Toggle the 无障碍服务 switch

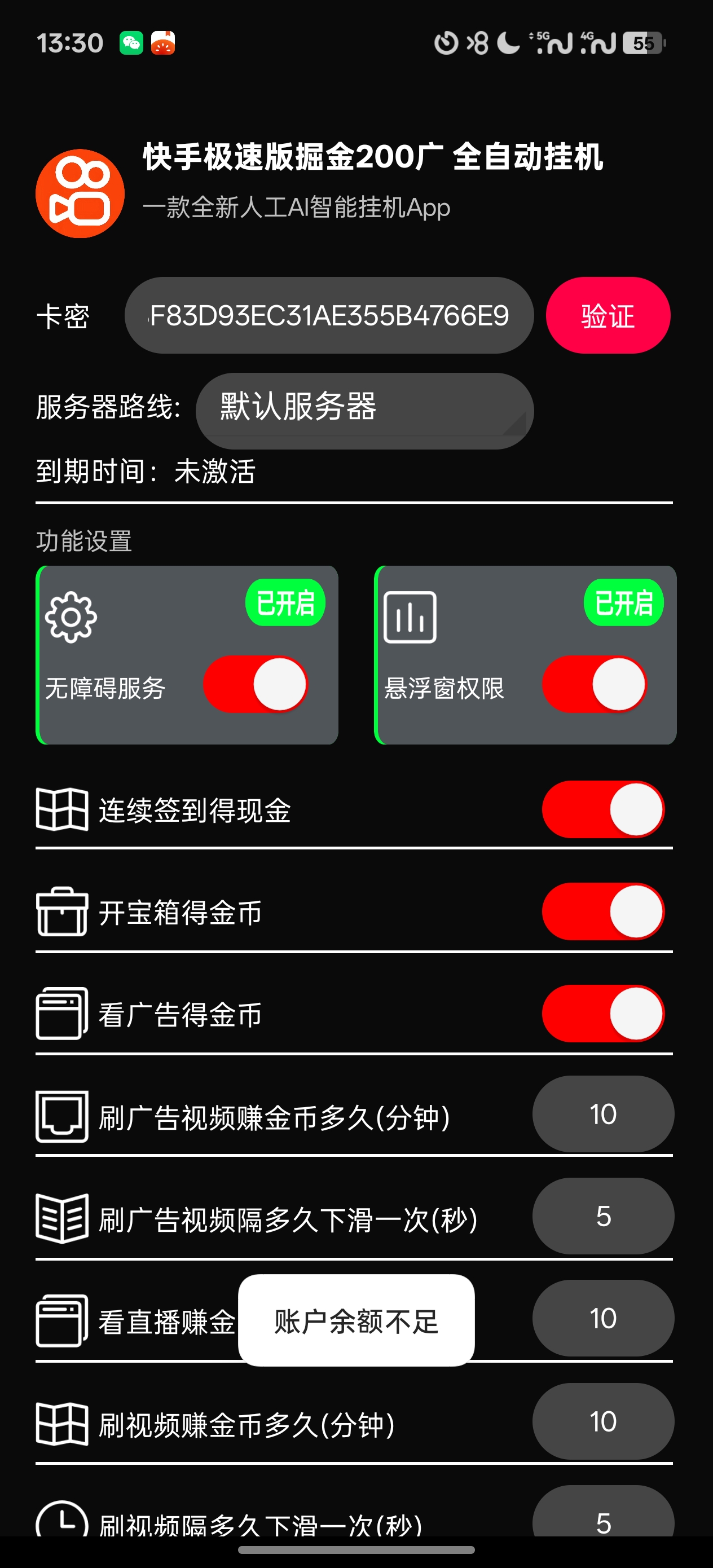point(255,684)
